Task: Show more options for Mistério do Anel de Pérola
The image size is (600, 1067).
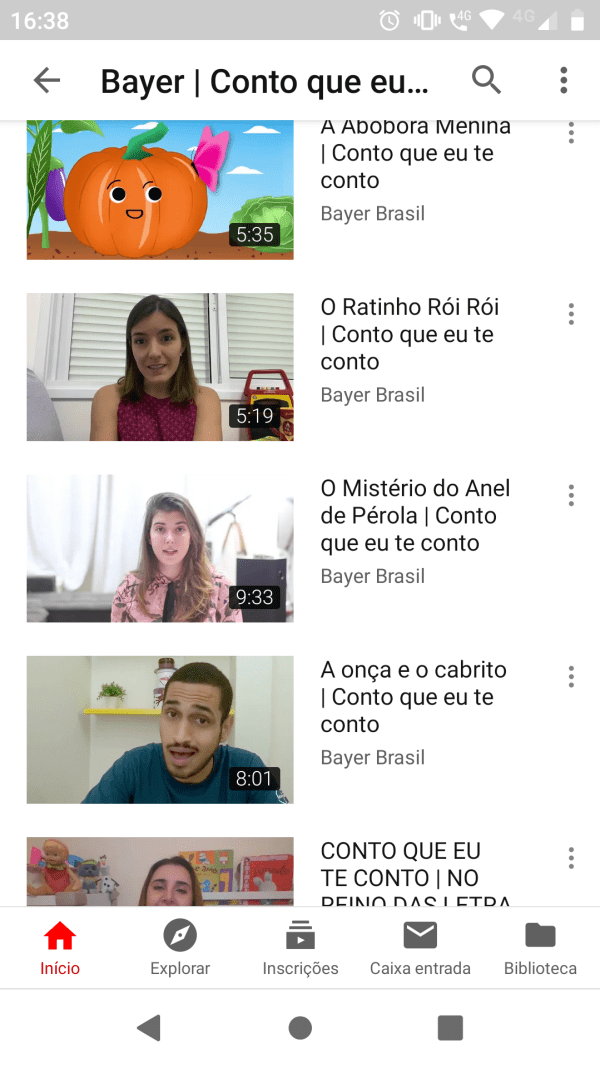Action: pos(571,495)
